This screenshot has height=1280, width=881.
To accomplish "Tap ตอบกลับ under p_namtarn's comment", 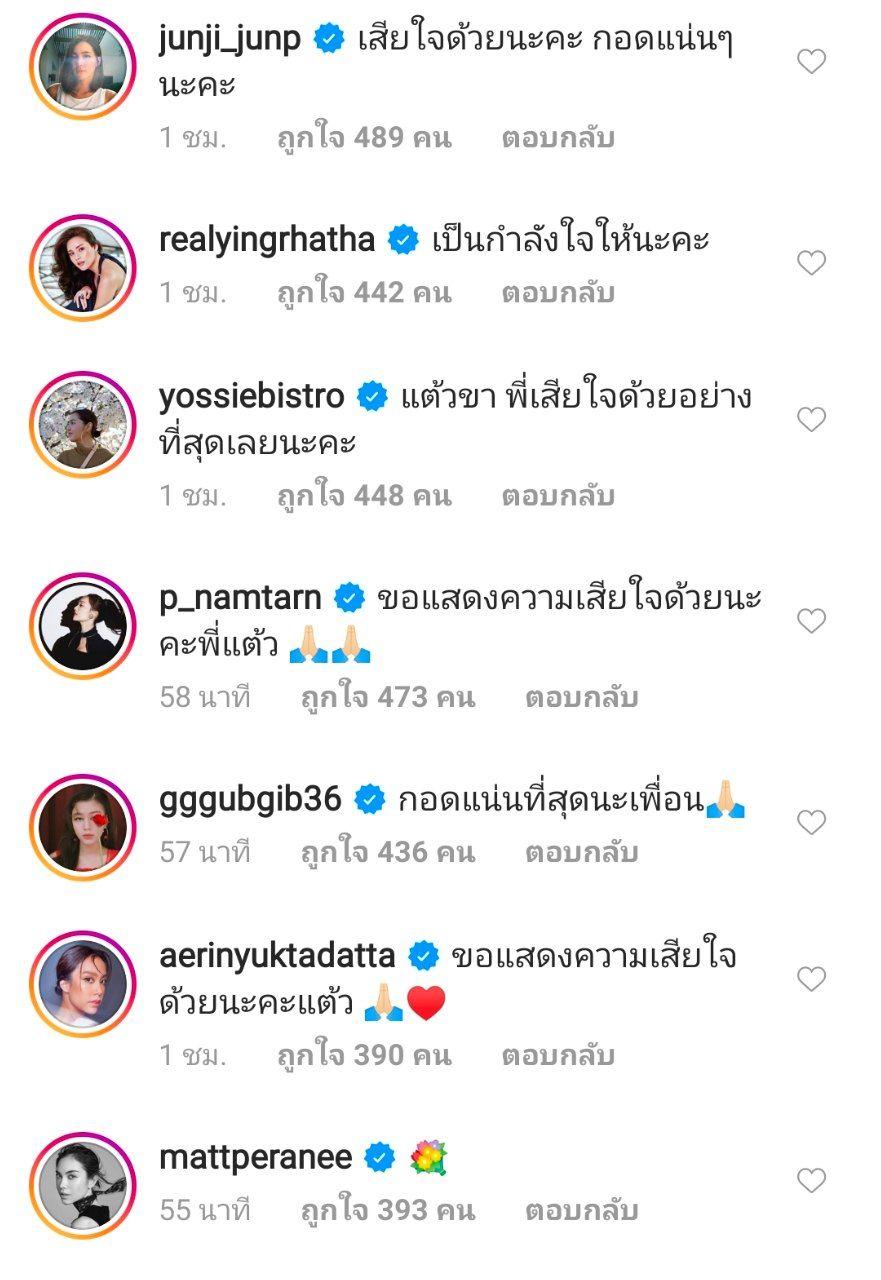I will point(581,697).
